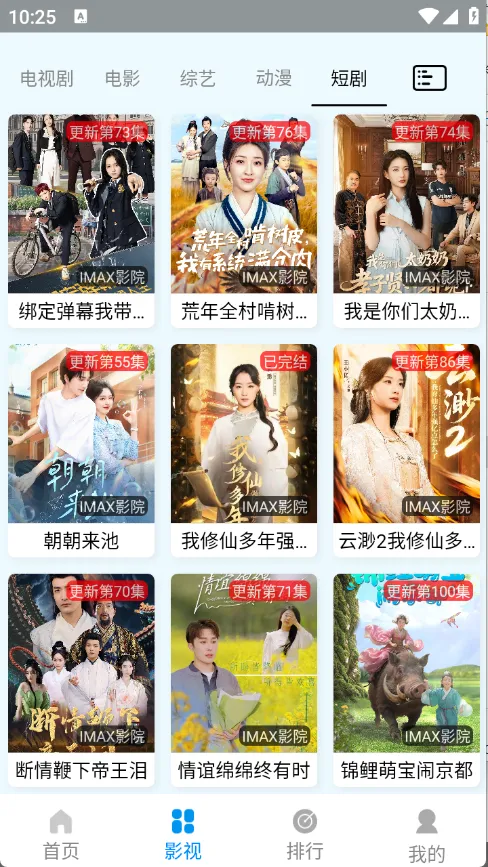This screenshot has width=488, height=867.
Task: Open the completed drama 我修仙多年强...
Action: coord(244,451)
